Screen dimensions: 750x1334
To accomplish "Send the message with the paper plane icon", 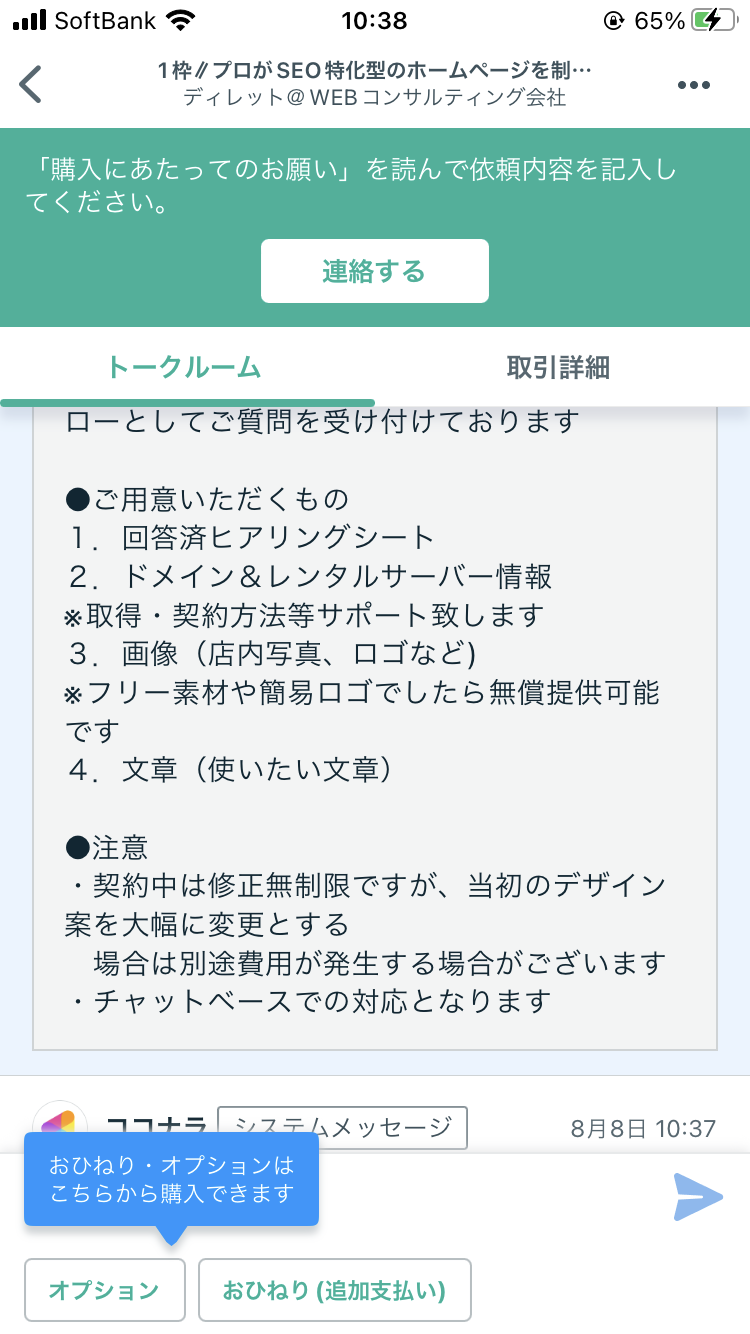I will click(x=698, y=1197).
